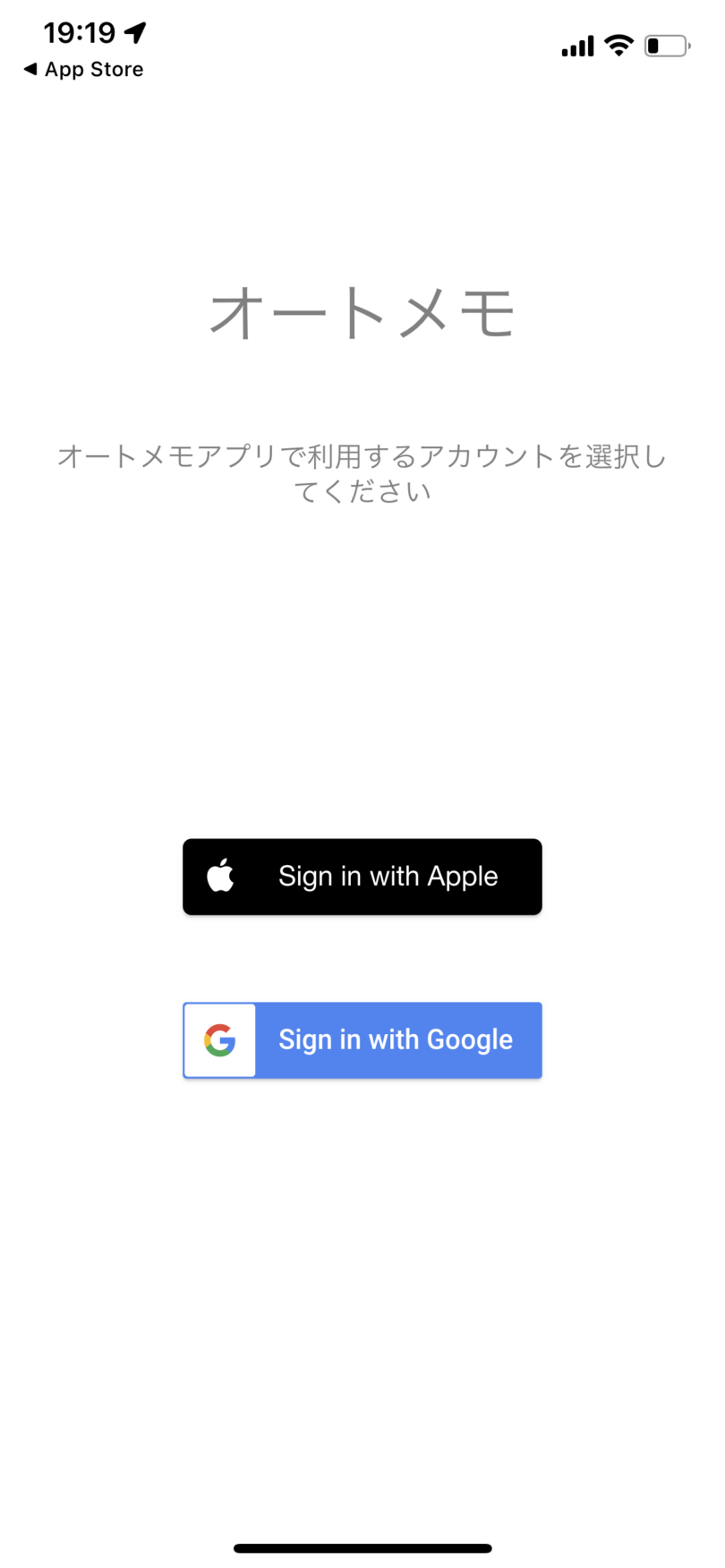Screen dimensions: 725x1568
Task: Return to the App Store
Action: click(x=83, y=70)
